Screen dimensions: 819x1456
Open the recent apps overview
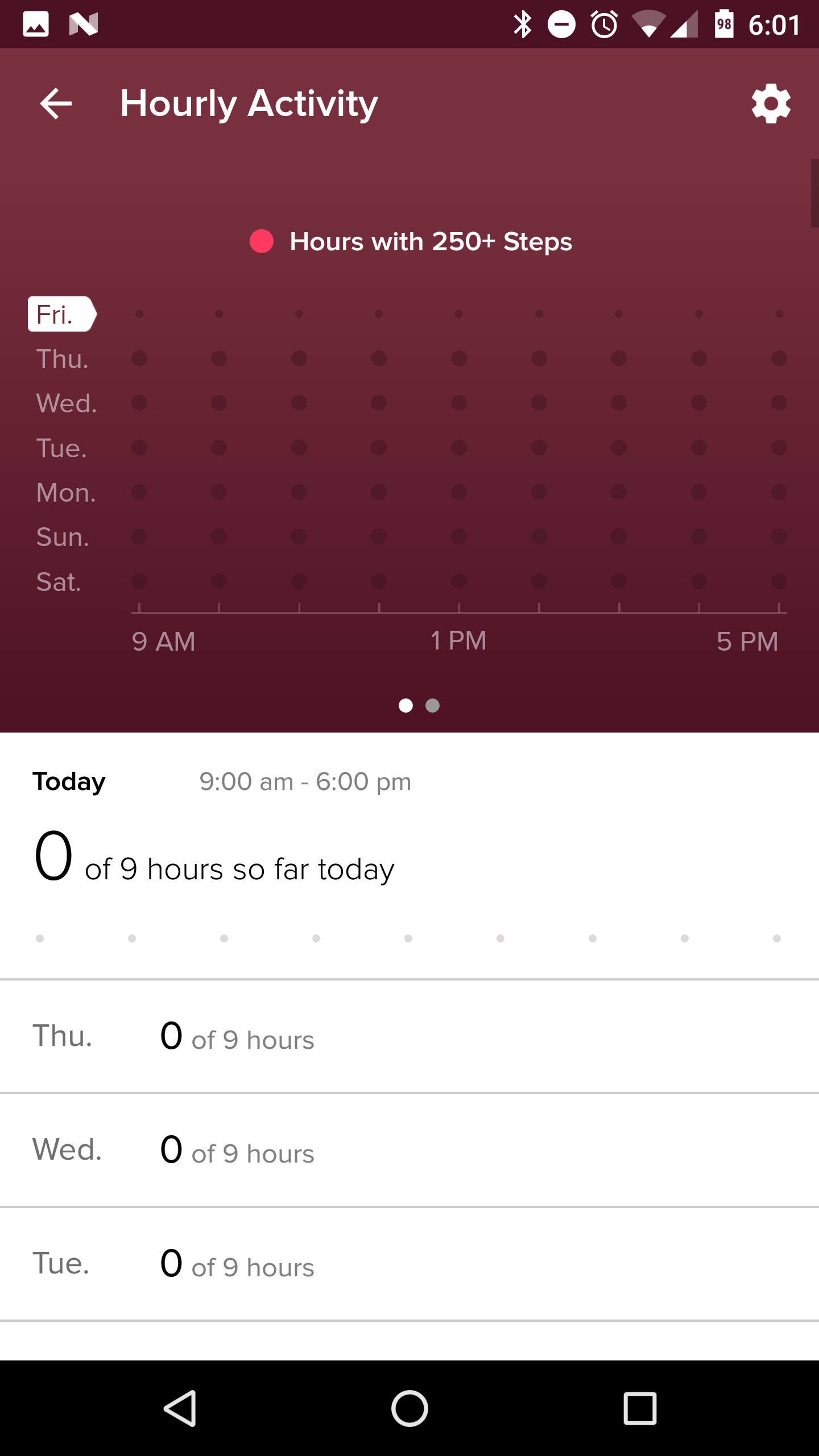pos(640,1408)
